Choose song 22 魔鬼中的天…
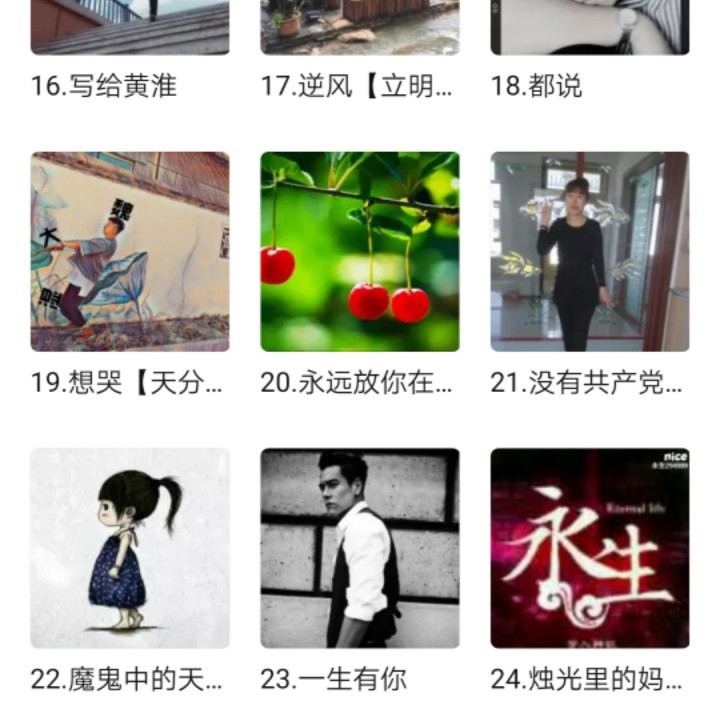 pos(130,548)
